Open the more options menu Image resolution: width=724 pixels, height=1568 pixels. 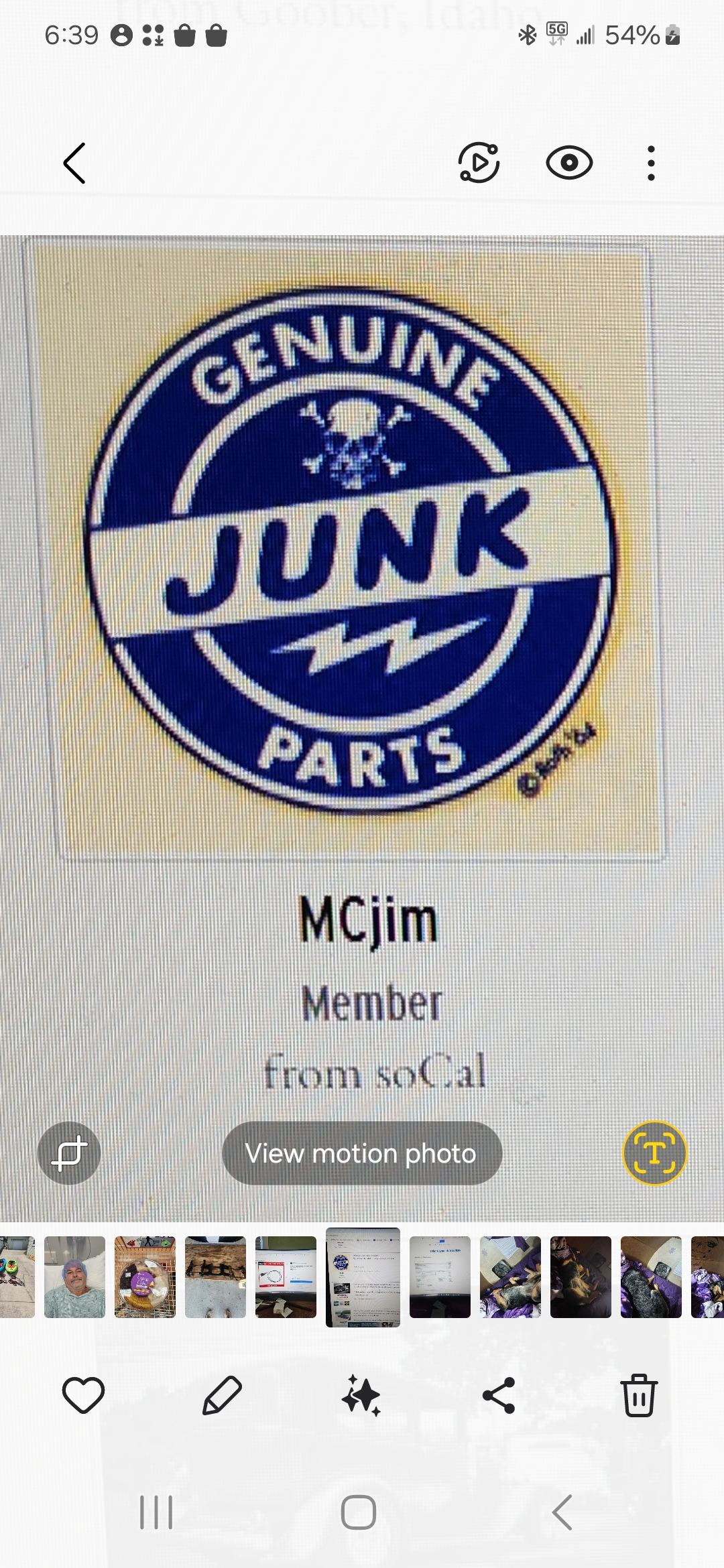coord(651,163)
